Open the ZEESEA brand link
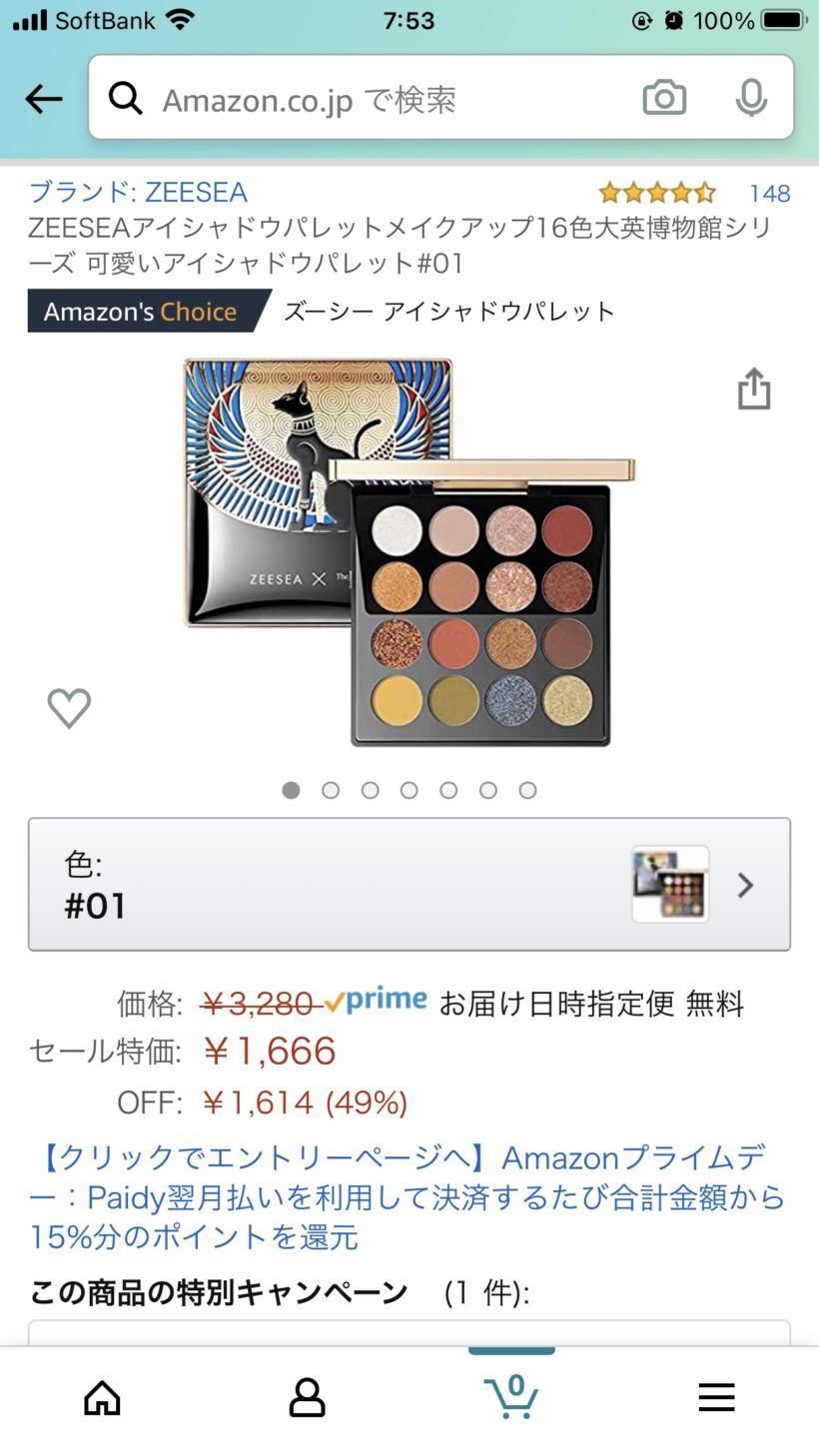 tap(138, 192)
